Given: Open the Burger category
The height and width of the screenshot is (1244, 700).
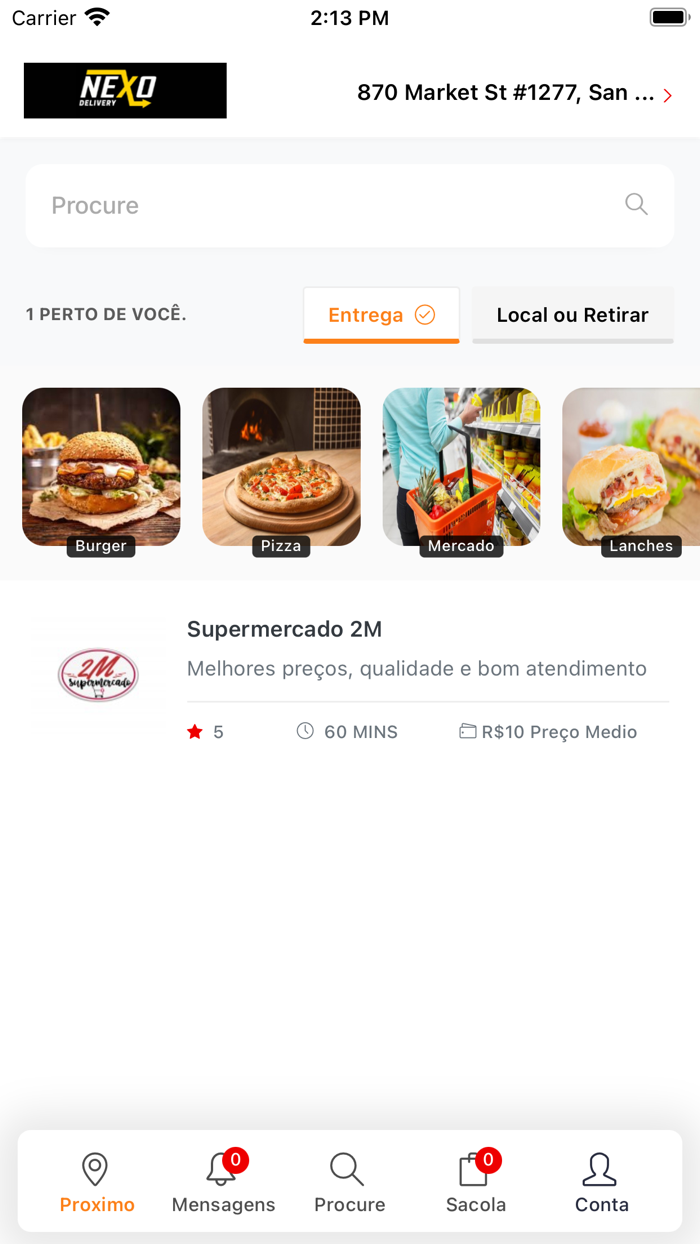Looking at the screenshot, I should coord(101,467).
